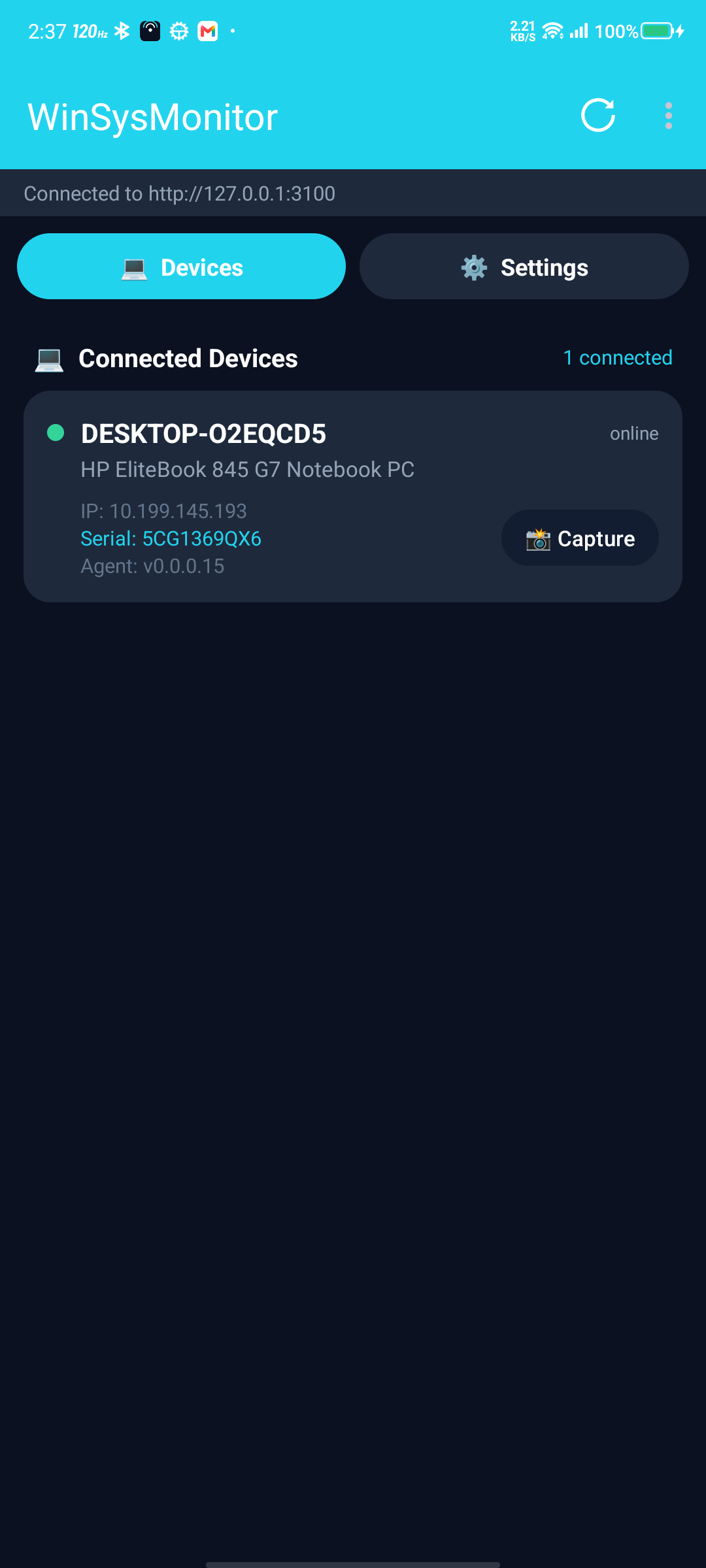Image resolution: width=706 pixels, height=1568 pixels.
Task: Open the DESKTOP-O2EQCD5 device card
Action: [x=353, y=497]
